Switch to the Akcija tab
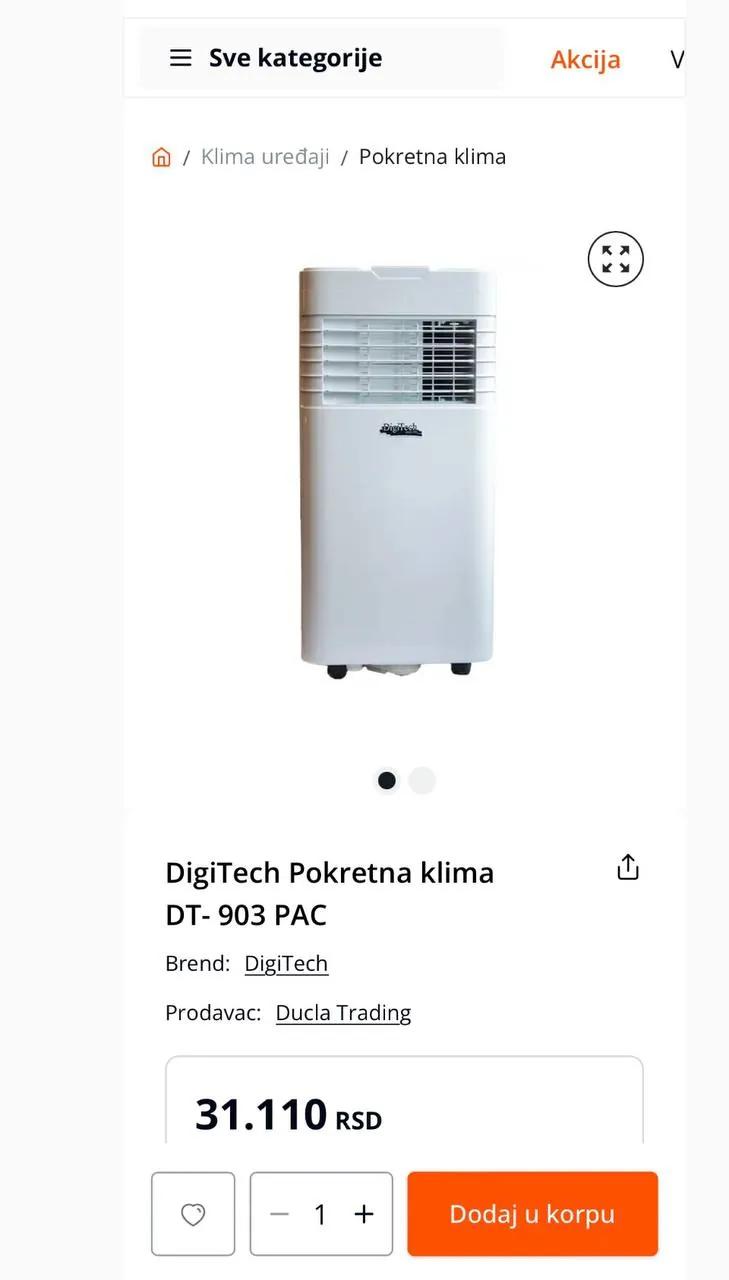The image size is (729, 1280). click(585, 59)
